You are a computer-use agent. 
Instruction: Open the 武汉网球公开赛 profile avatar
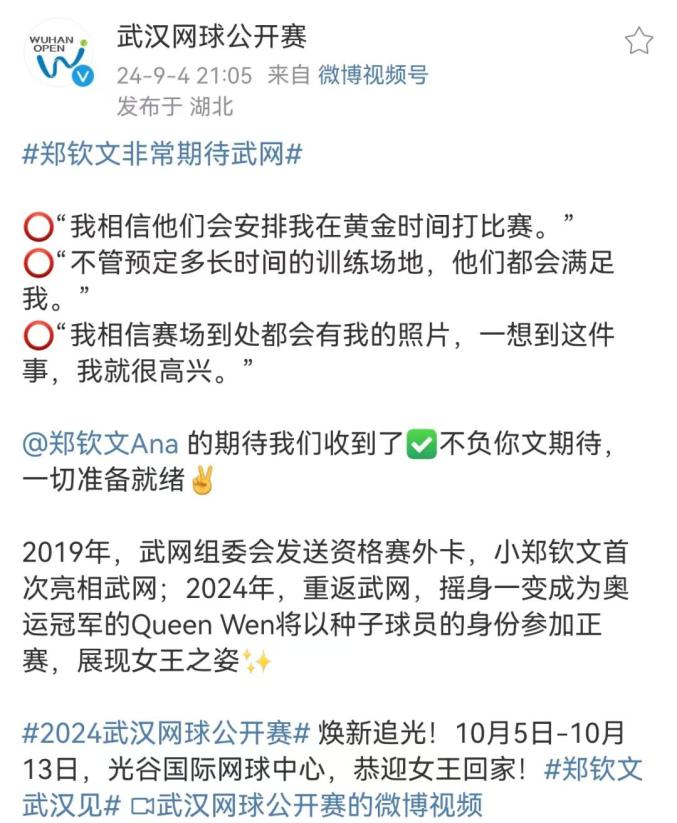pyautogui.click(x=56, y=54)
